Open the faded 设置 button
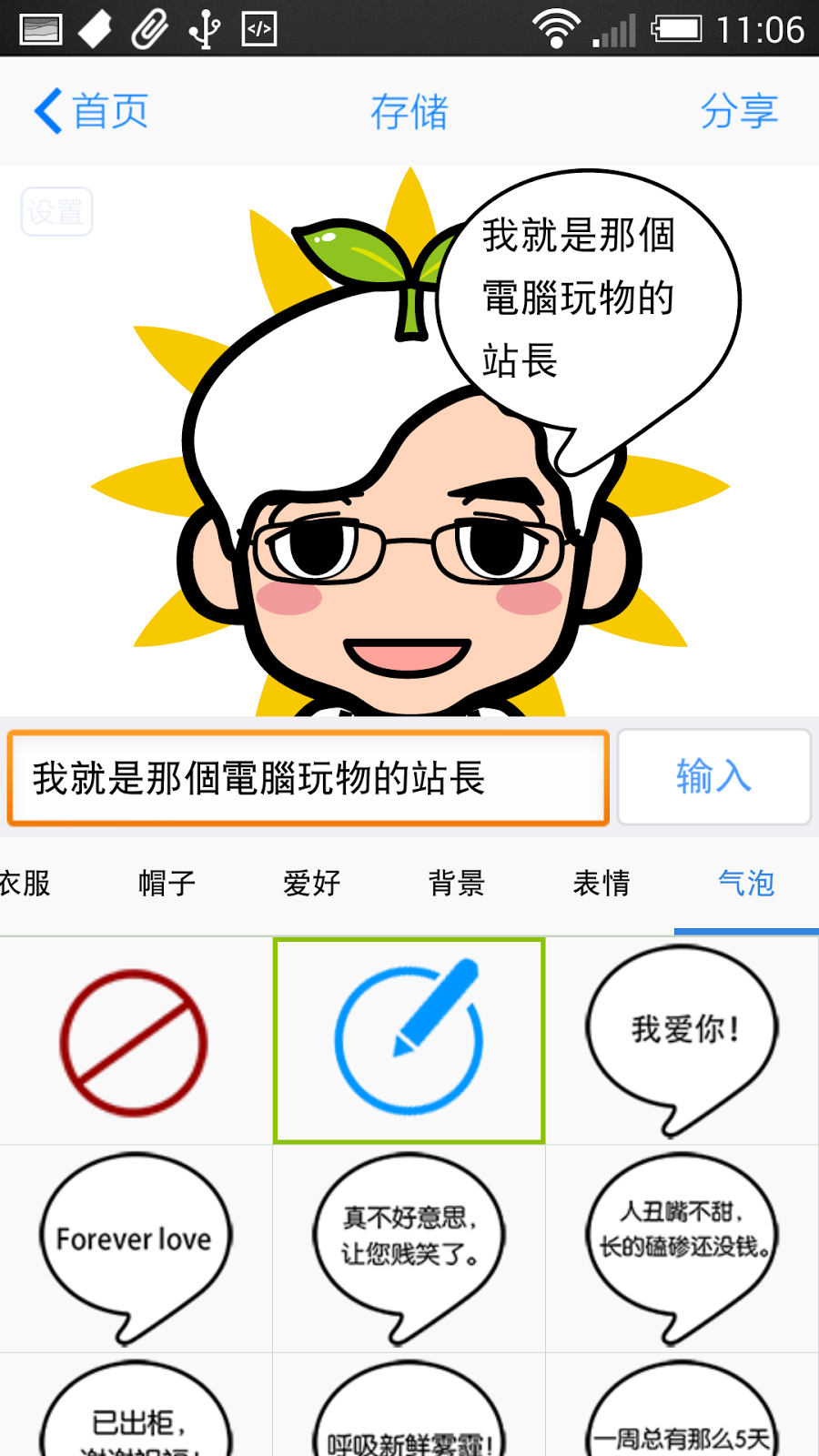The height and width of the screenshot is (1456, 819). click(56, 212)
